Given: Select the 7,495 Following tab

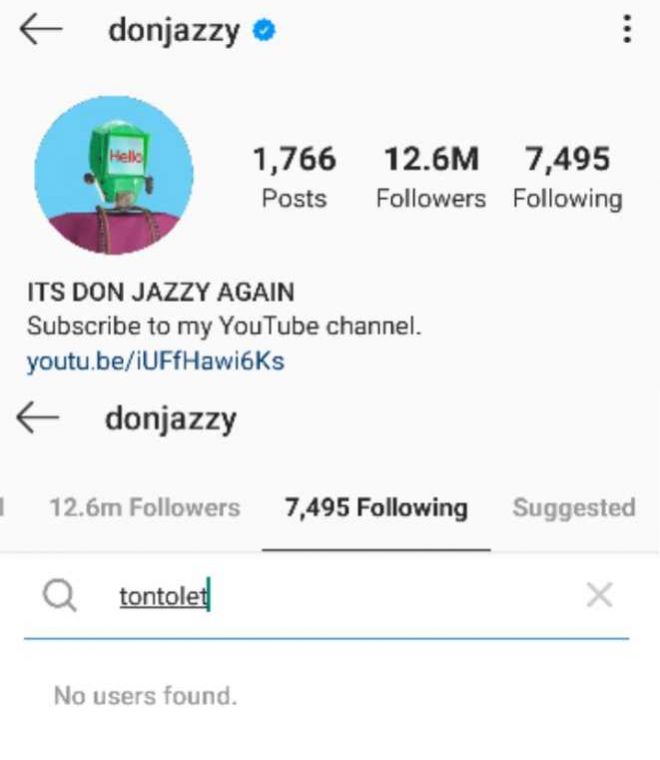Looking at the screenshot, I should point(376,508).
